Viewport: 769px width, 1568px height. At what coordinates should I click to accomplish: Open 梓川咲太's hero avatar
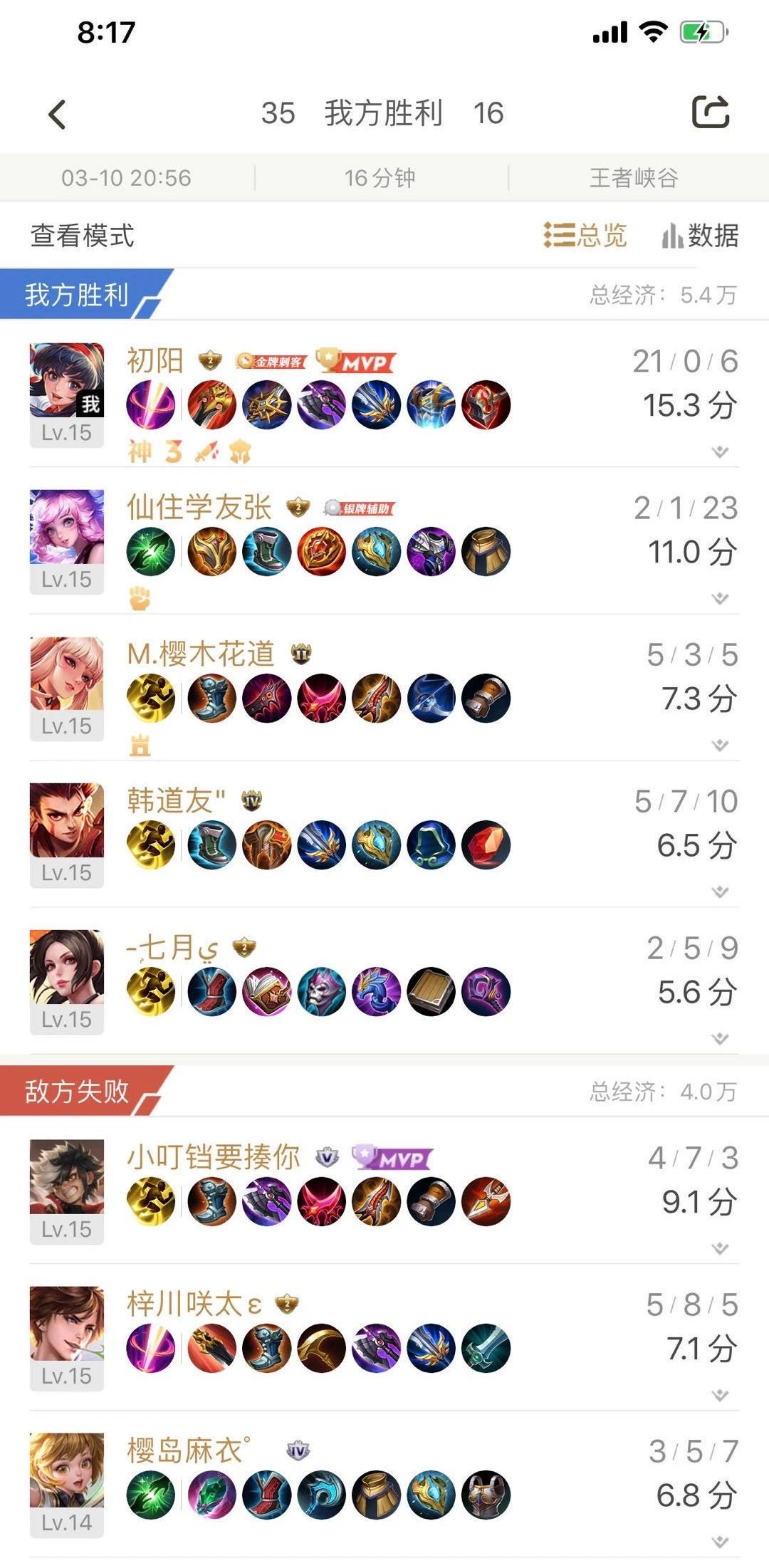pos(67,1324)
